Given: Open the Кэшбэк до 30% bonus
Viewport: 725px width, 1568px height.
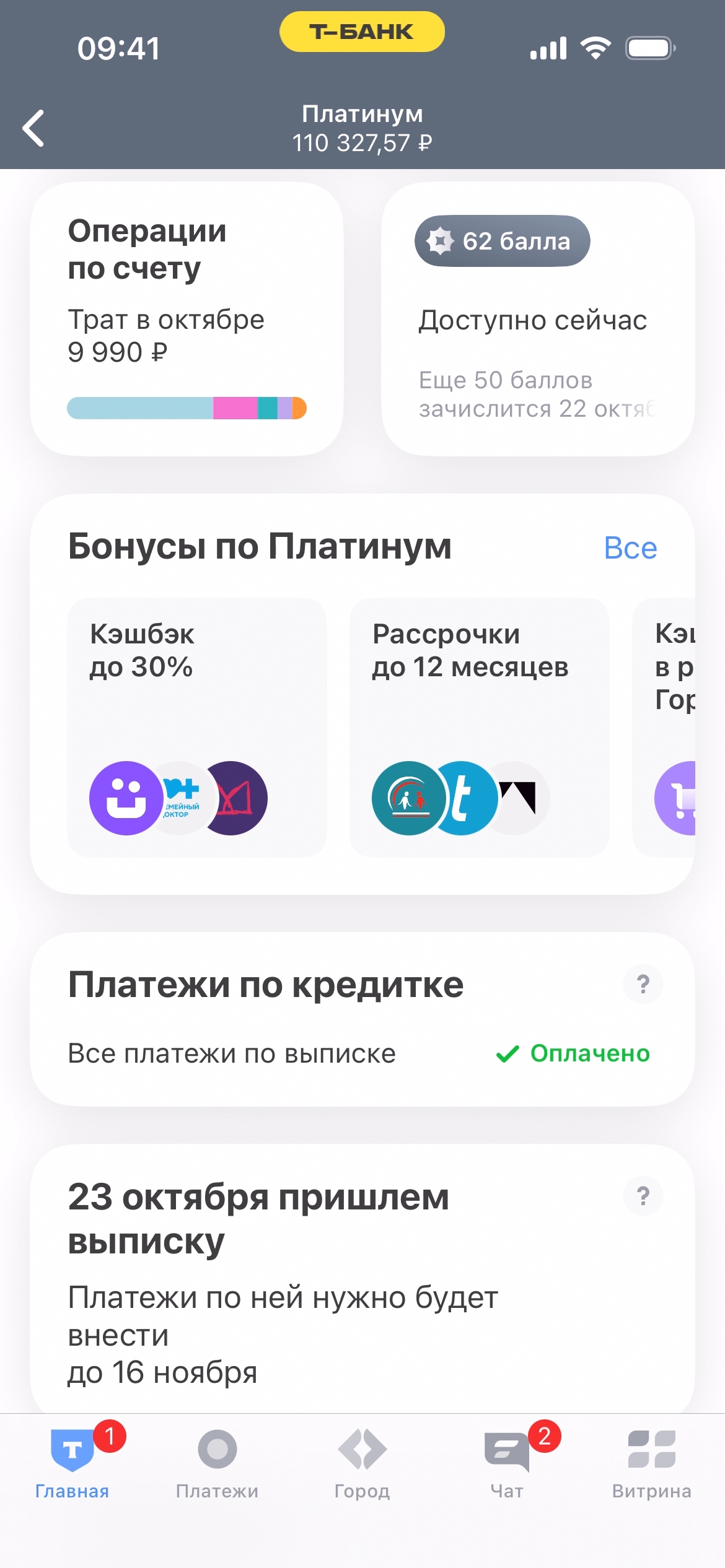Looking at the screenshot, I should pyautogui.click(x=196, y=727).
